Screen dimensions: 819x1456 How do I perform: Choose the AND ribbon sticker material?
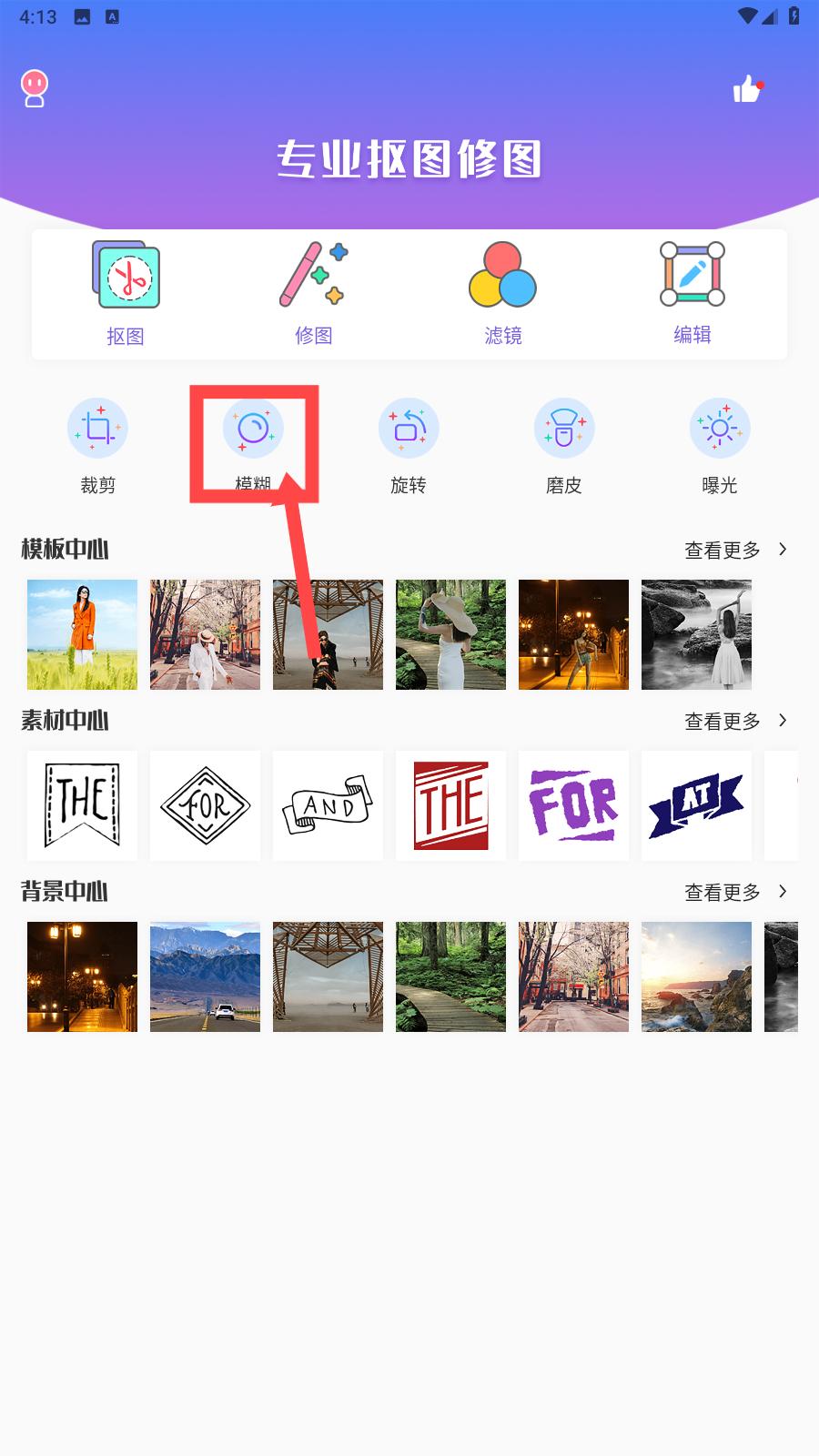click(328, 805)
